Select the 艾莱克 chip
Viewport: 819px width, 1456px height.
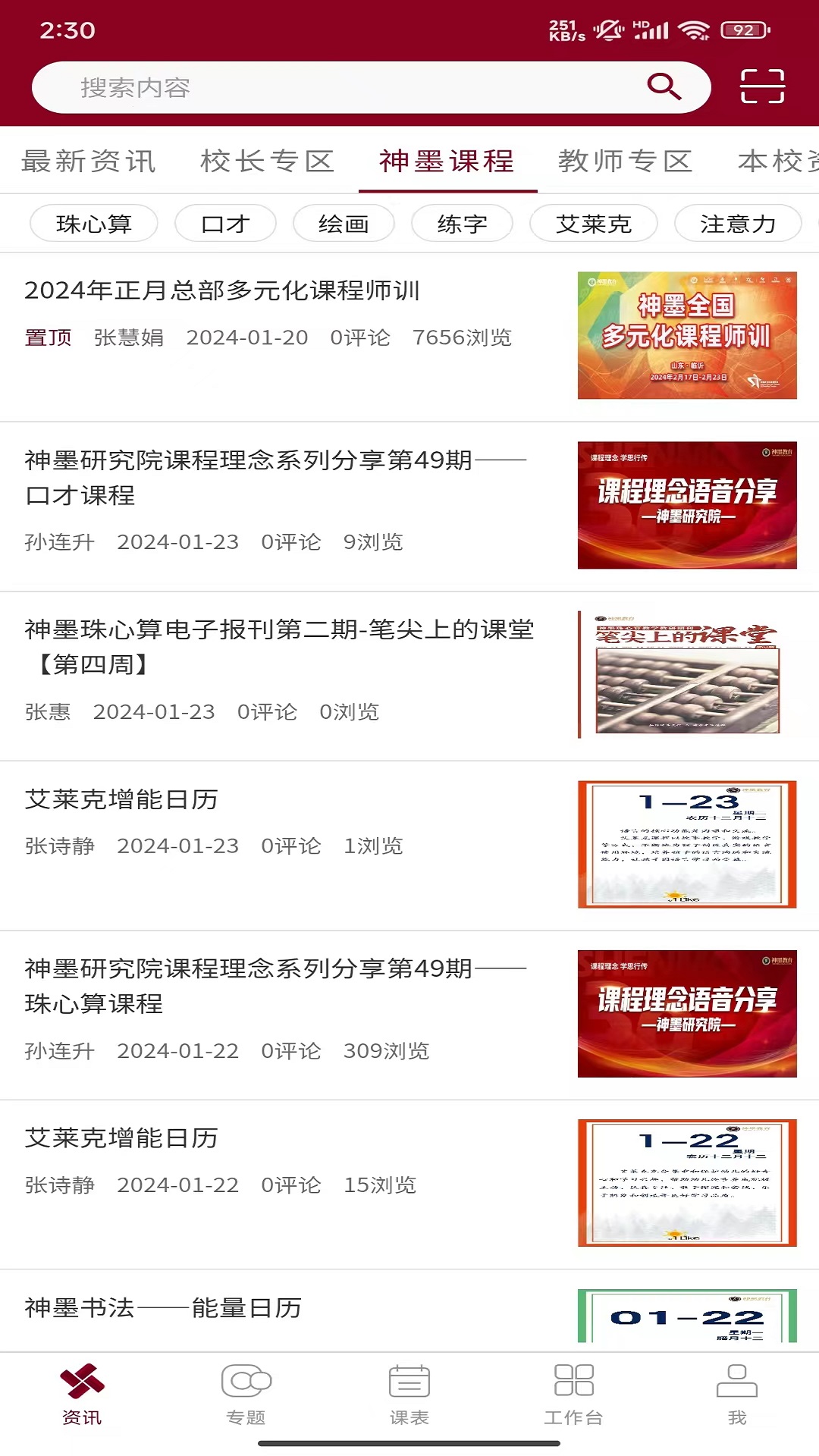pos(593,224)
